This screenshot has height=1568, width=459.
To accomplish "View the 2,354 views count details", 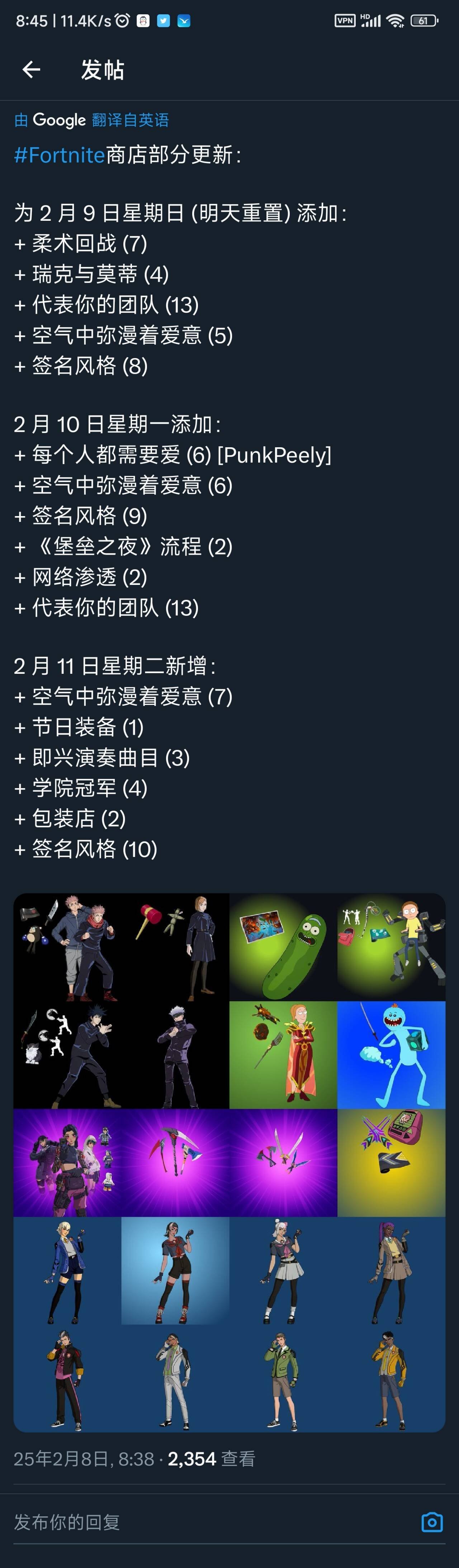I will [x=210, y=1459].
